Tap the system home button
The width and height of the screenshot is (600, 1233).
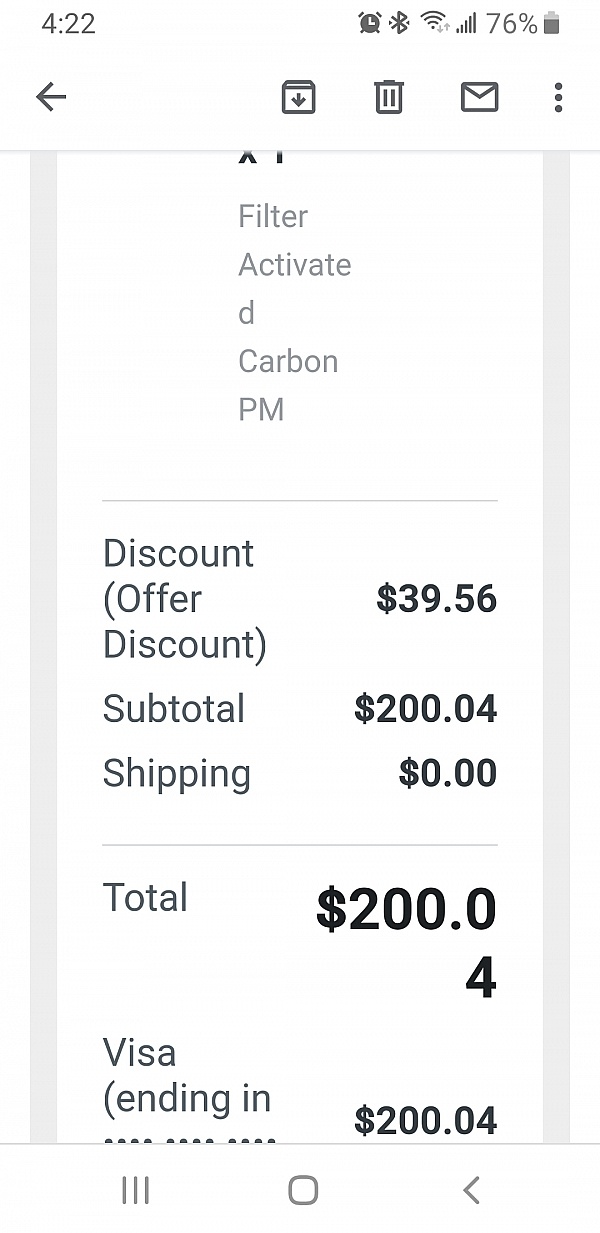[x=302, y=1189]
